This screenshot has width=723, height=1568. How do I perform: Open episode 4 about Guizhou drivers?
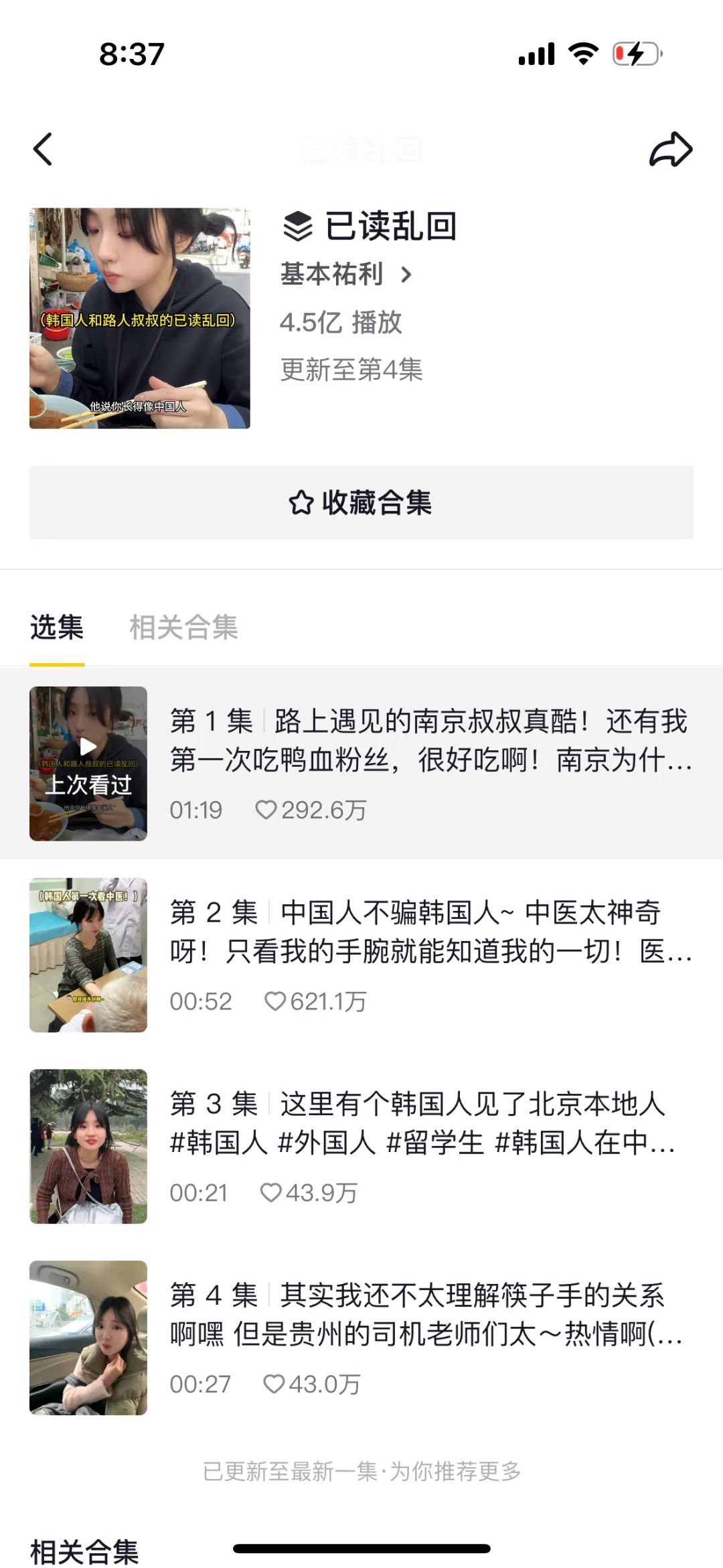tap(361, 1338)
